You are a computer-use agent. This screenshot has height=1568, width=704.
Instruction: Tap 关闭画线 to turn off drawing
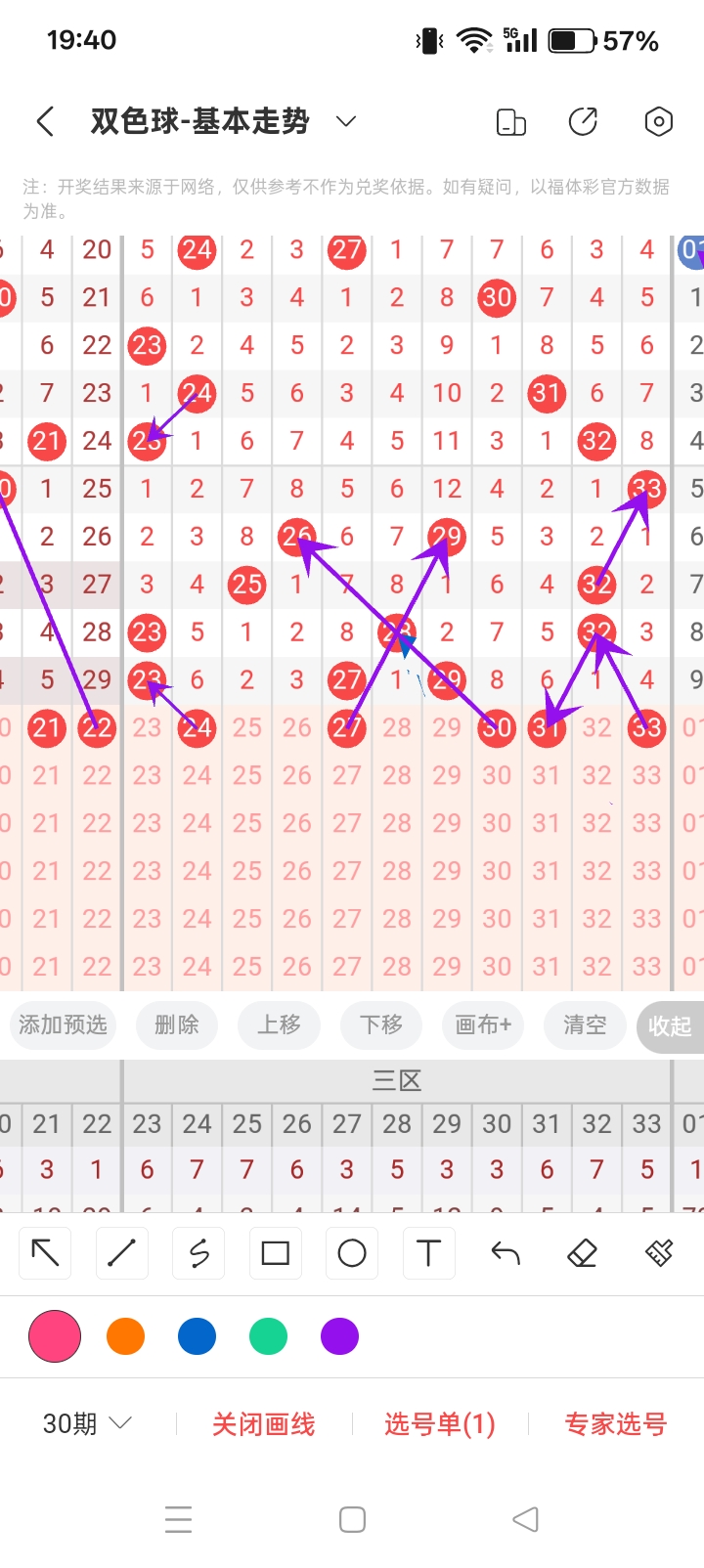coord(264,1424)
